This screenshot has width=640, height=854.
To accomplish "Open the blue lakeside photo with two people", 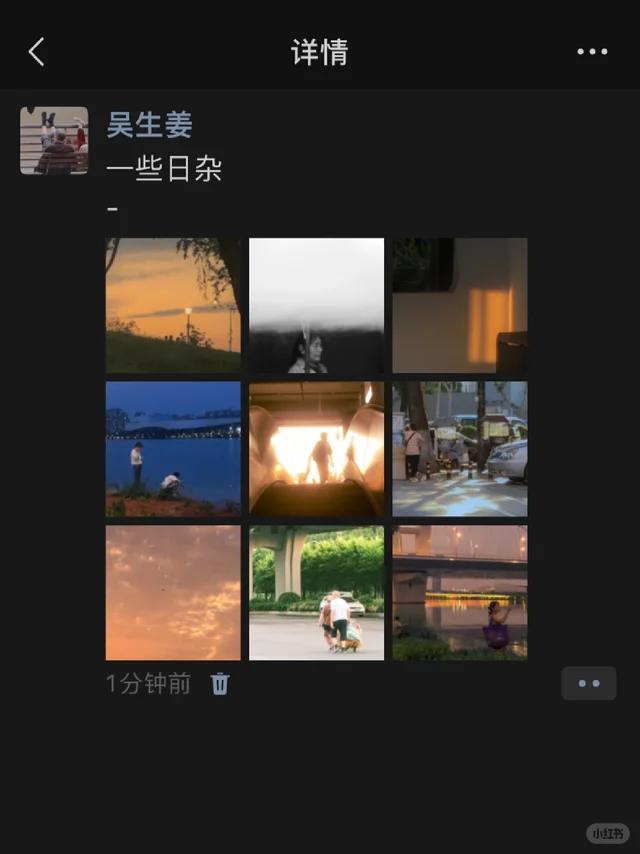I will tap(173, 448).
